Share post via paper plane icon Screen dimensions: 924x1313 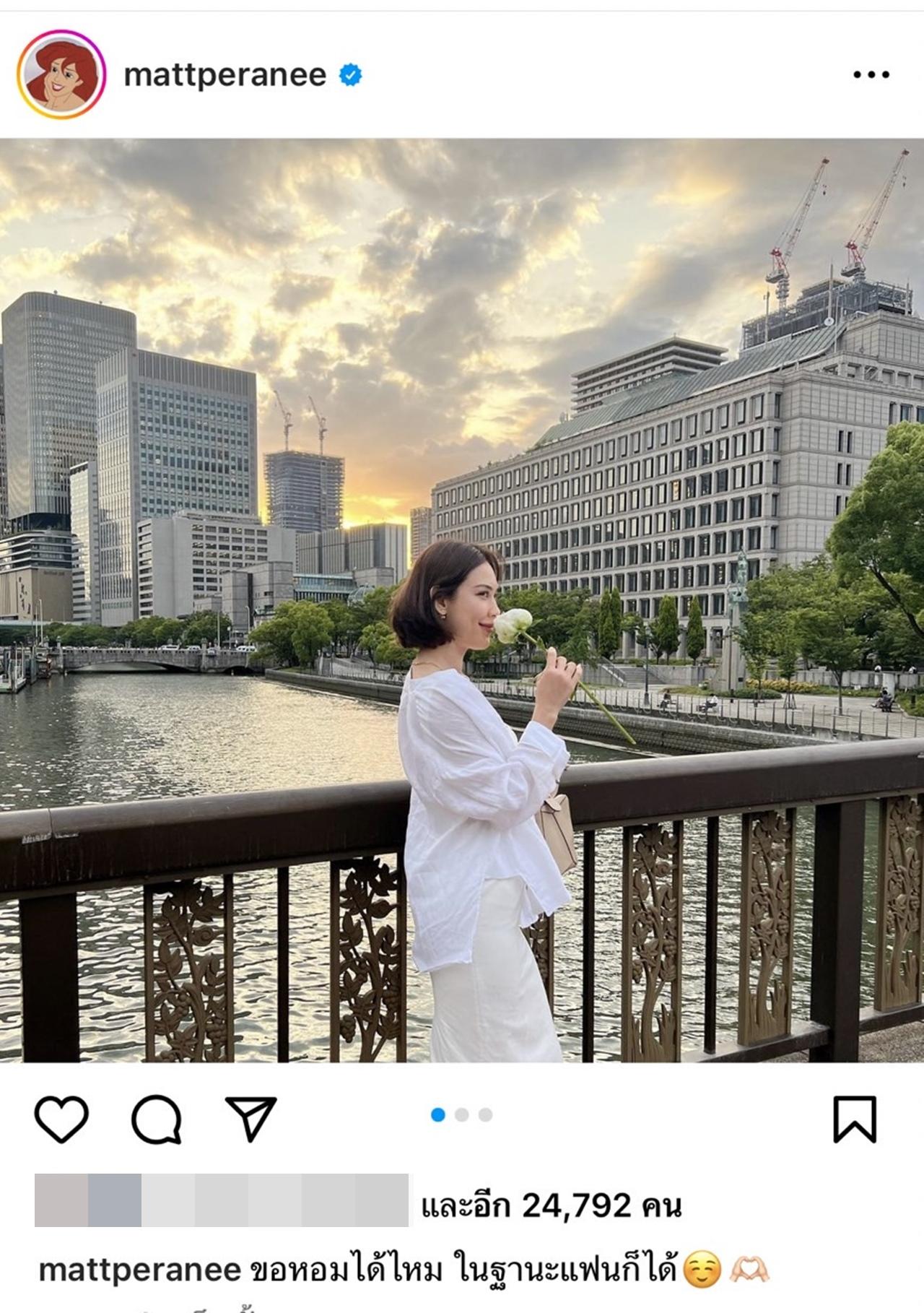250,1119
